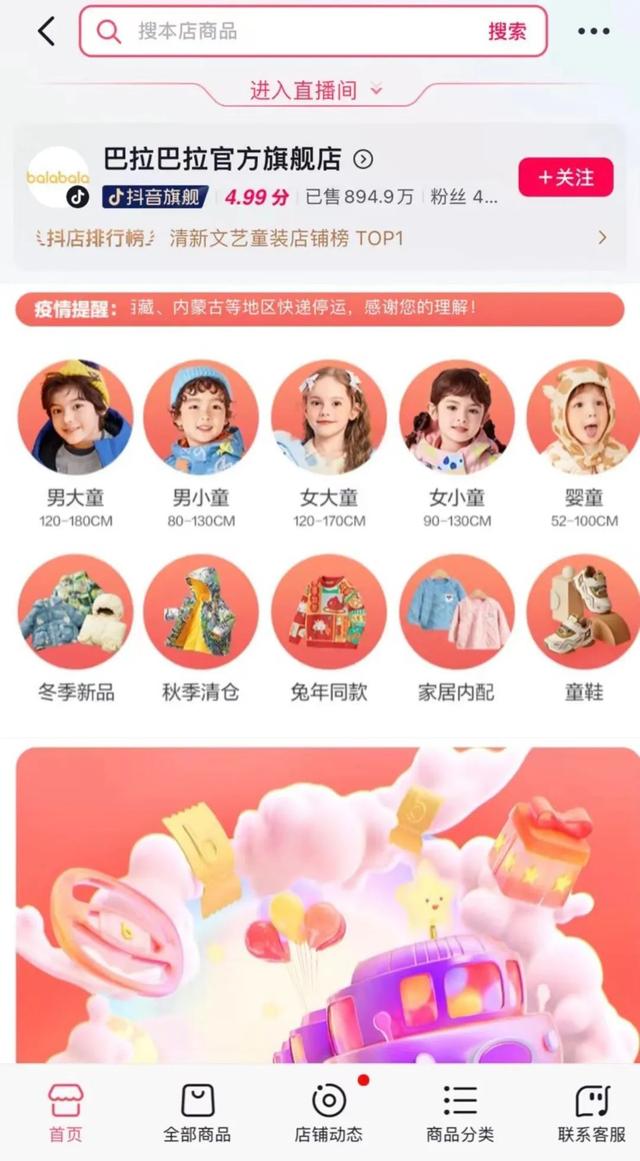
Task: Open the three-dot overflow menu
Action: tap(593, 31)
